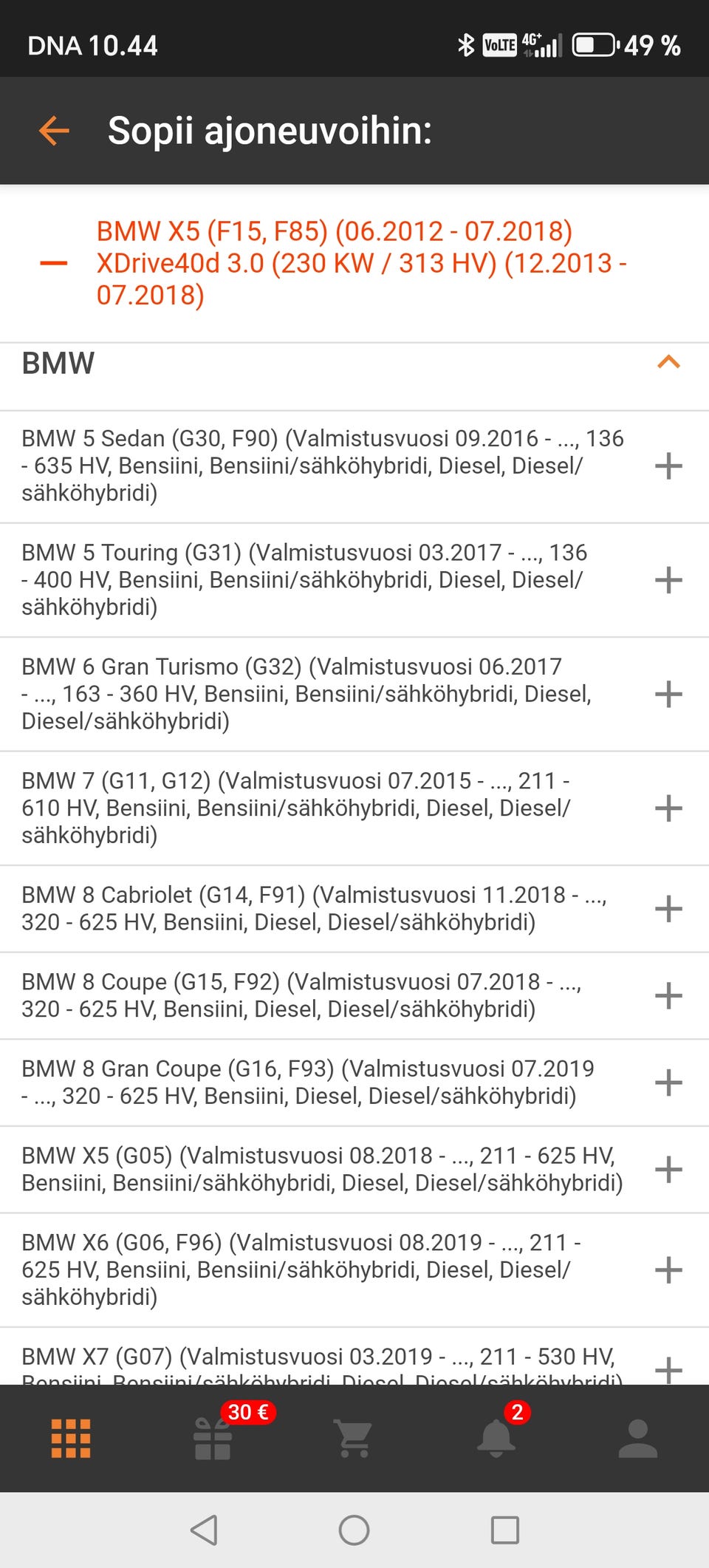
Task: Open the shopping cart tab
Action: pyautogui.click(x=354, y=1438)
